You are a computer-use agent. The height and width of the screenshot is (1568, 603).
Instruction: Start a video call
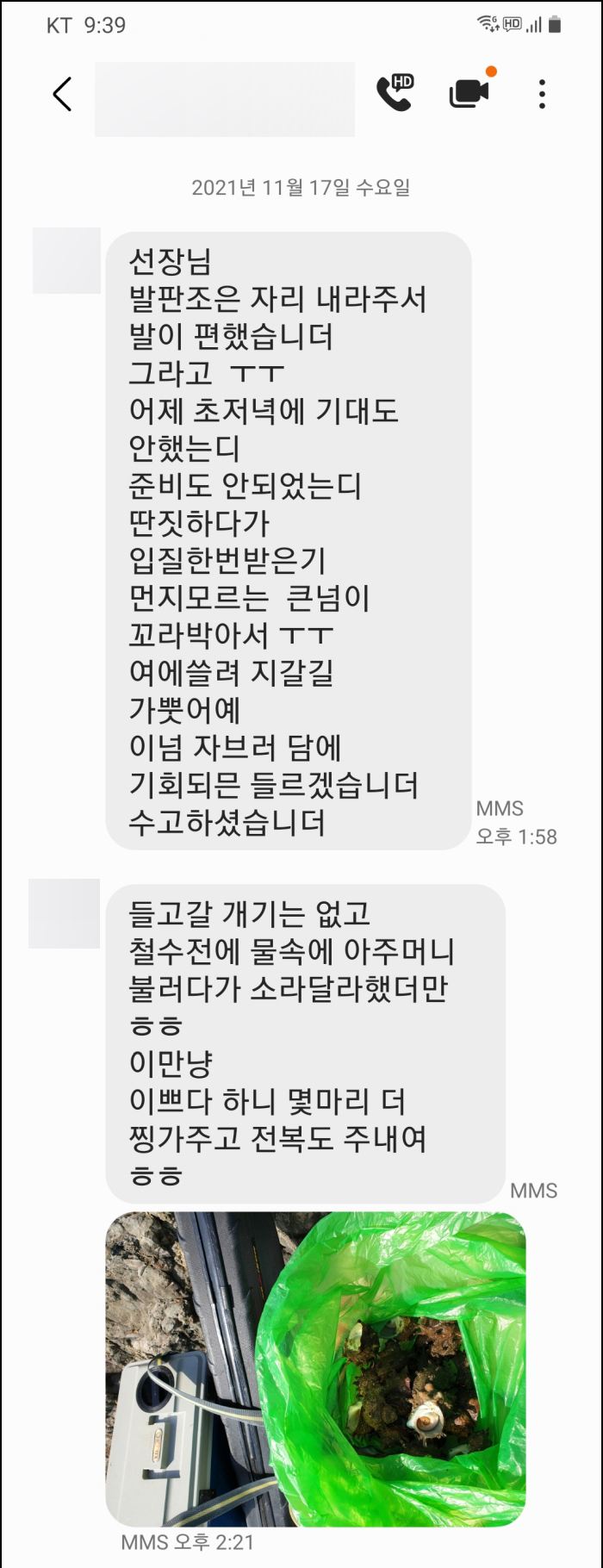(469, 93)
